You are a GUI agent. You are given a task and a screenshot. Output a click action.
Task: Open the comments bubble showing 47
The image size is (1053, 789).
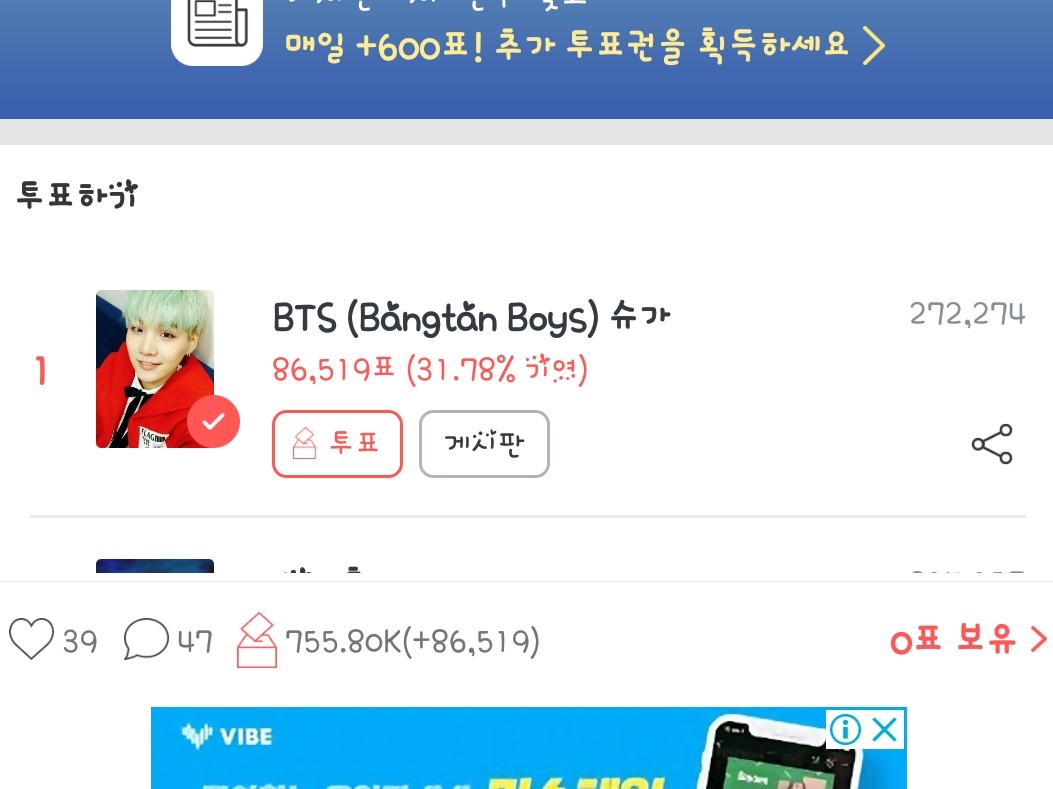pos(146,639)
